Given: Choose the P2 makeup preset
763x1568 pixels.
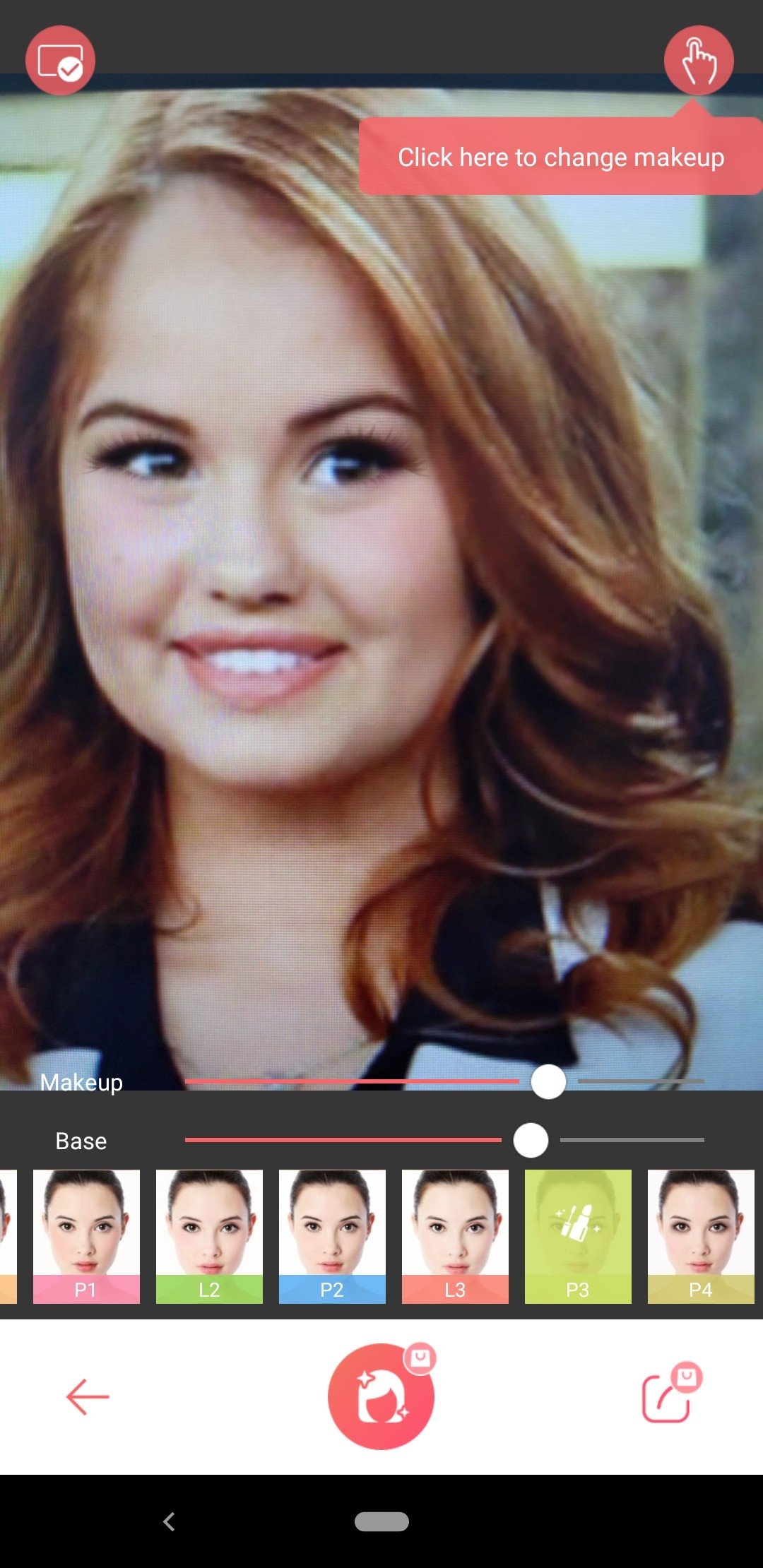Looking at the screenshot, I should [332, 1236].
